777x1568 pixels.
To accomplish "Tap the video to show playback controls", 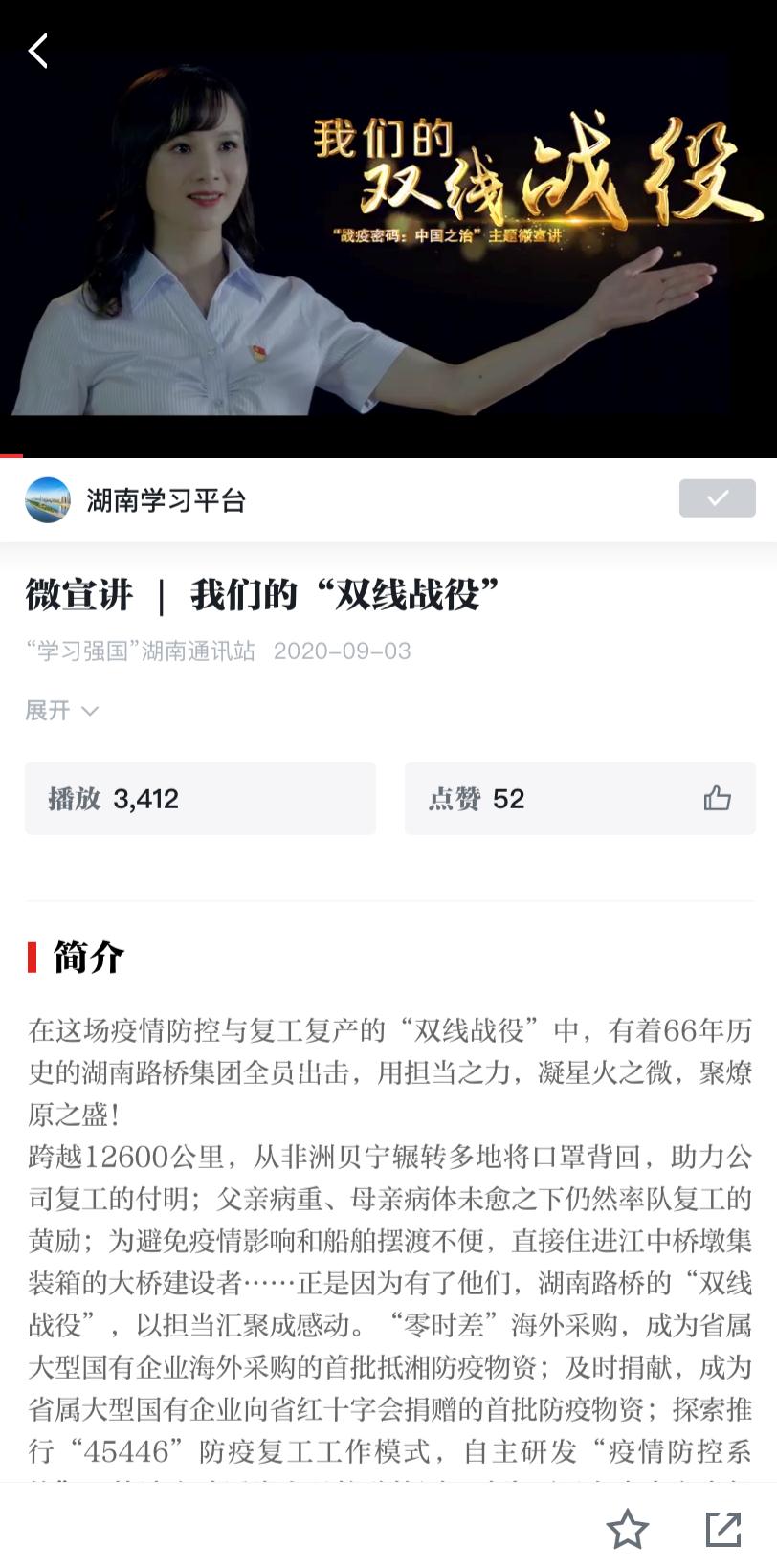I will pos(388,249).
